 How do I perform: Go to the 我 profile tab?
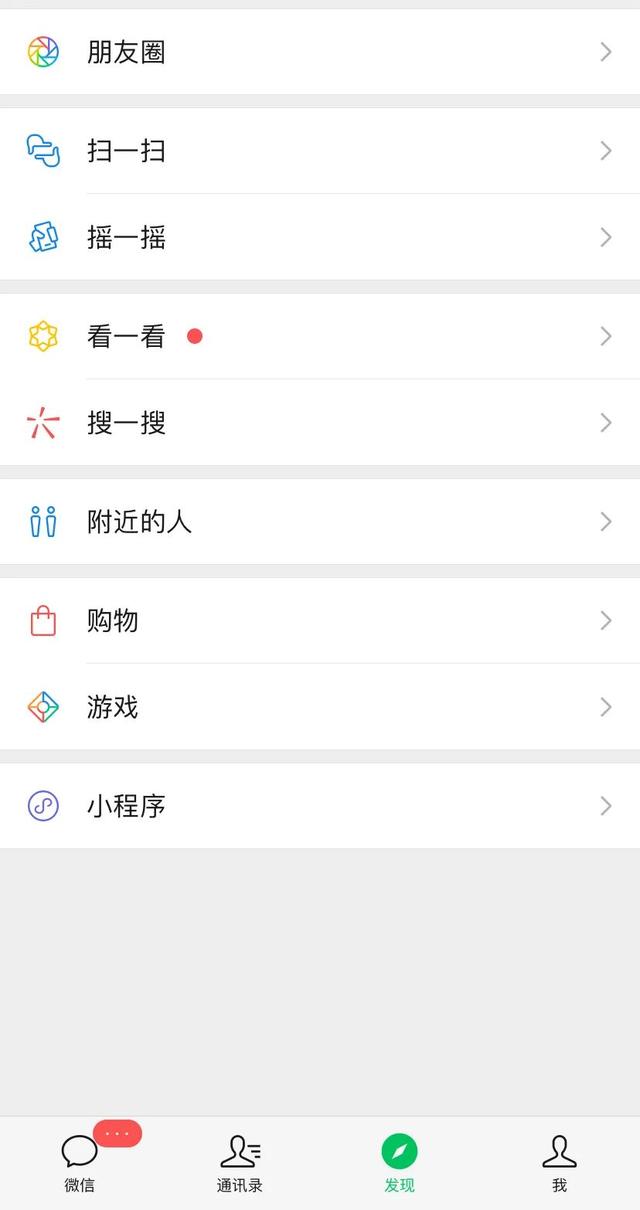tap(559, 1163)
